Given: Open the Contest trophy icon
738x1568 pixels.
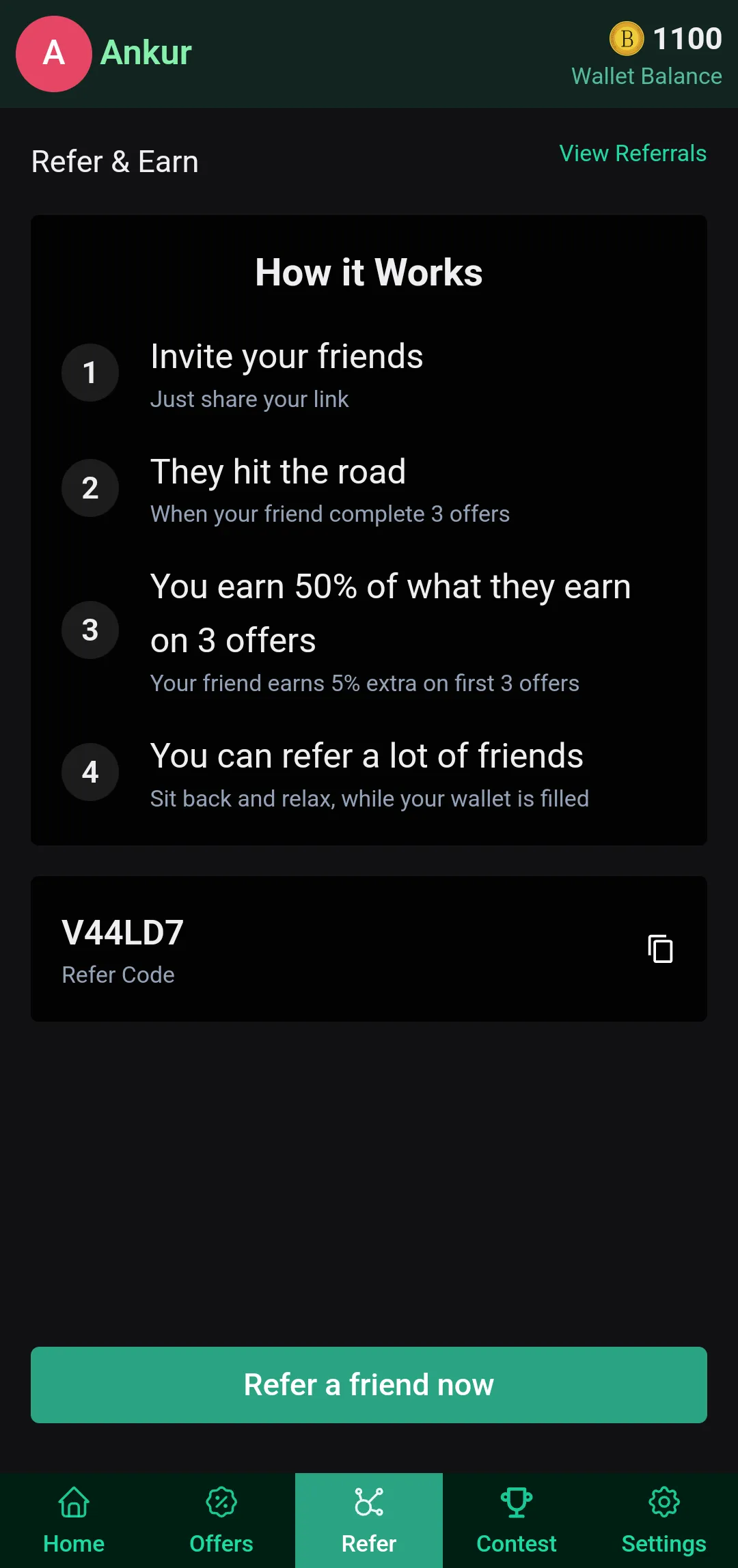Looking at the screenshot, I should tap(517, 1502).
